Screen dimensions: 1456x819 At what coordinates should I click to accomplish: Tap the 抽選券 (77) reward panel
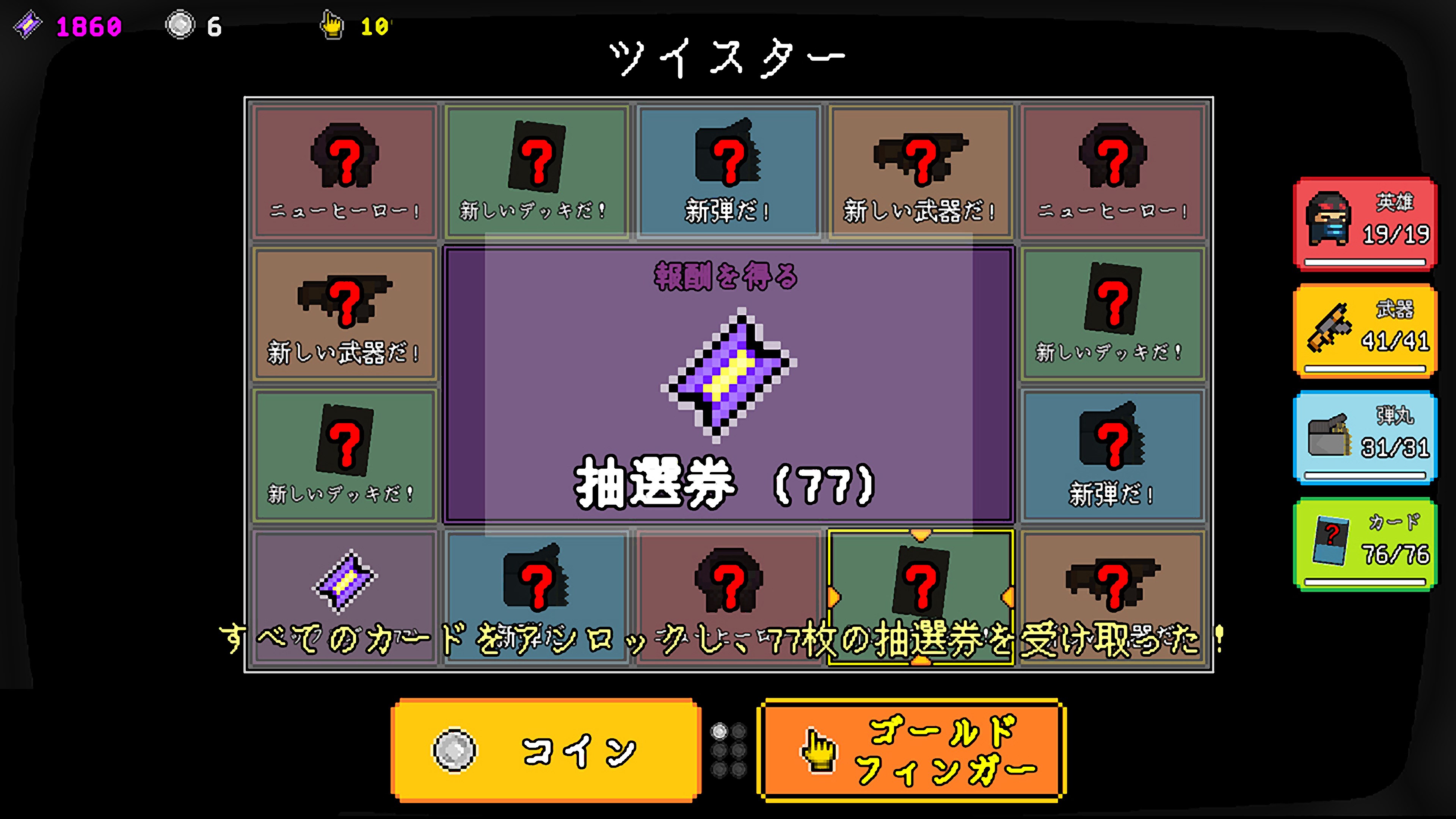pyautogui.click(x=728, y=384)
